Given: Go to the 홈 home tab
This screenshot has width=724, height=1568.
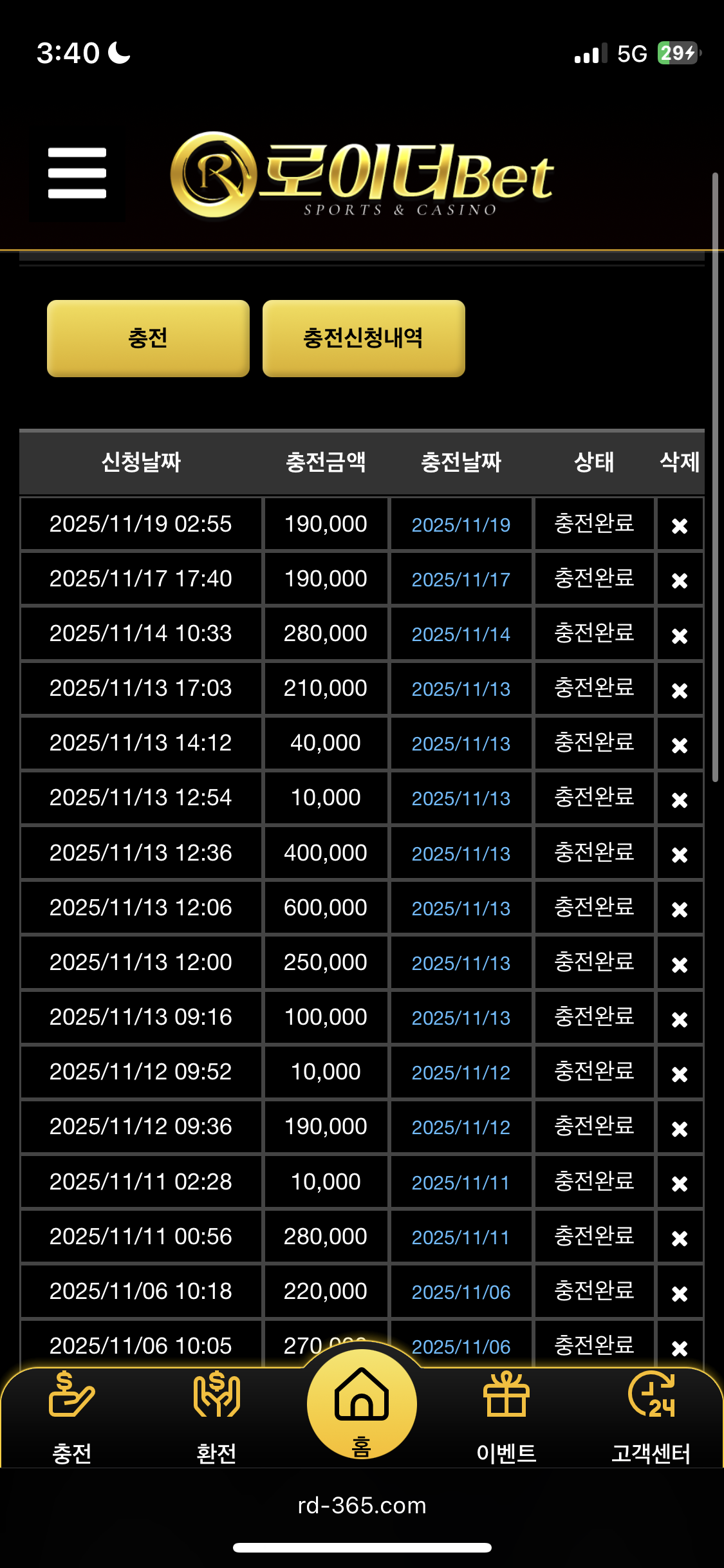Looking at the screenshot, I should 362,1406.
